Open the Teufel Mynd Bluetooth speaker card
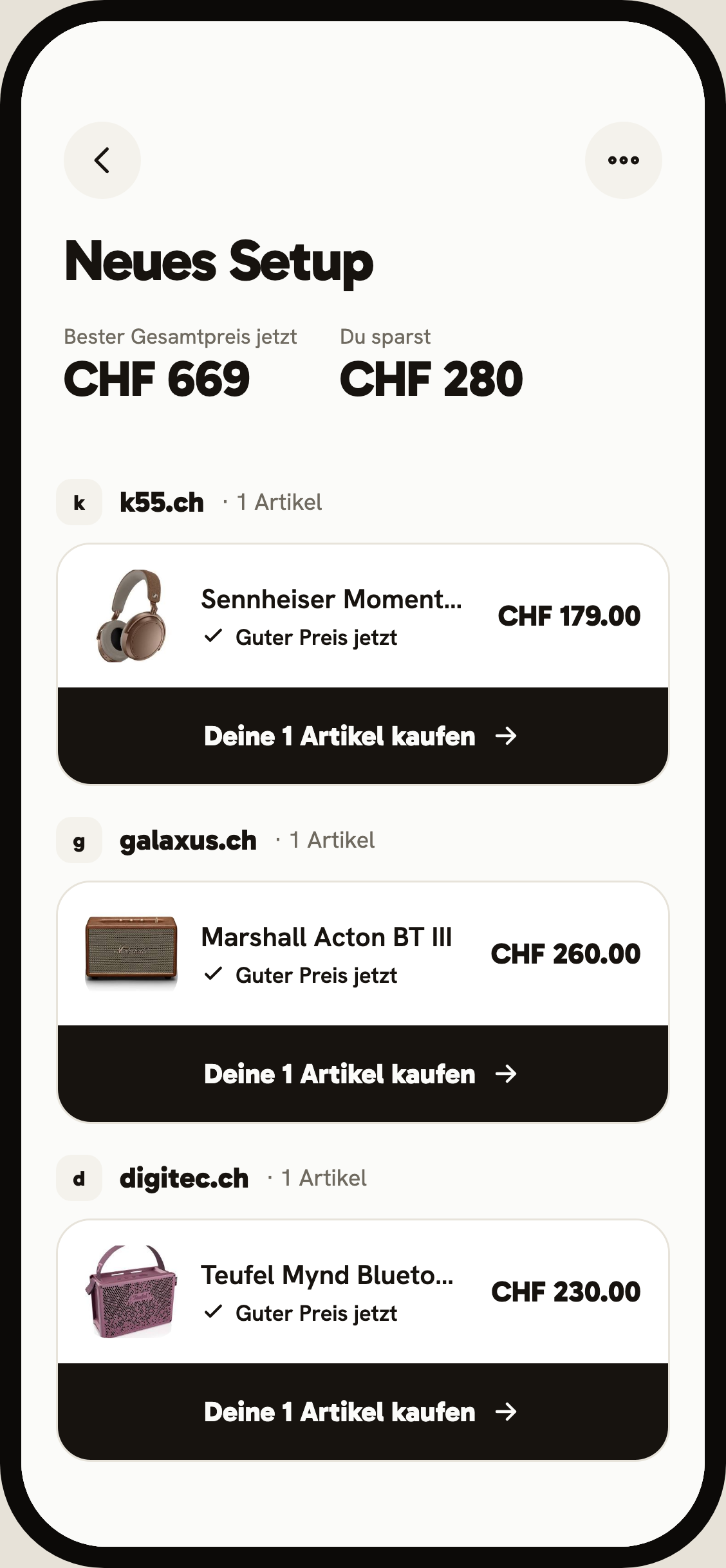Image resolution: width=726 pixels, height=1568 pixels. [x=363, y=1292]
